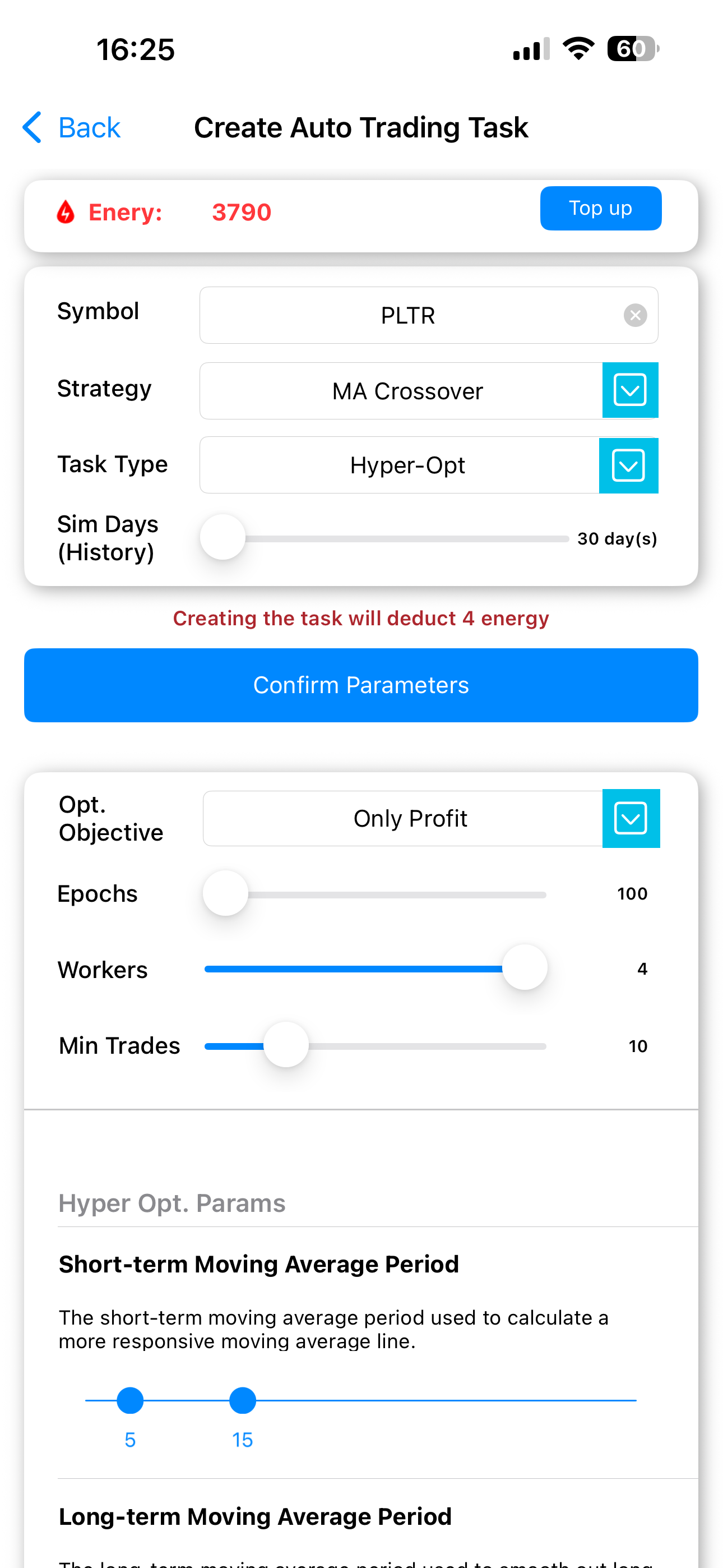The width and height of the screenshot is (723, 1568).
Task: Tap the Epochs slider track
Action: [x=390, y=894]
